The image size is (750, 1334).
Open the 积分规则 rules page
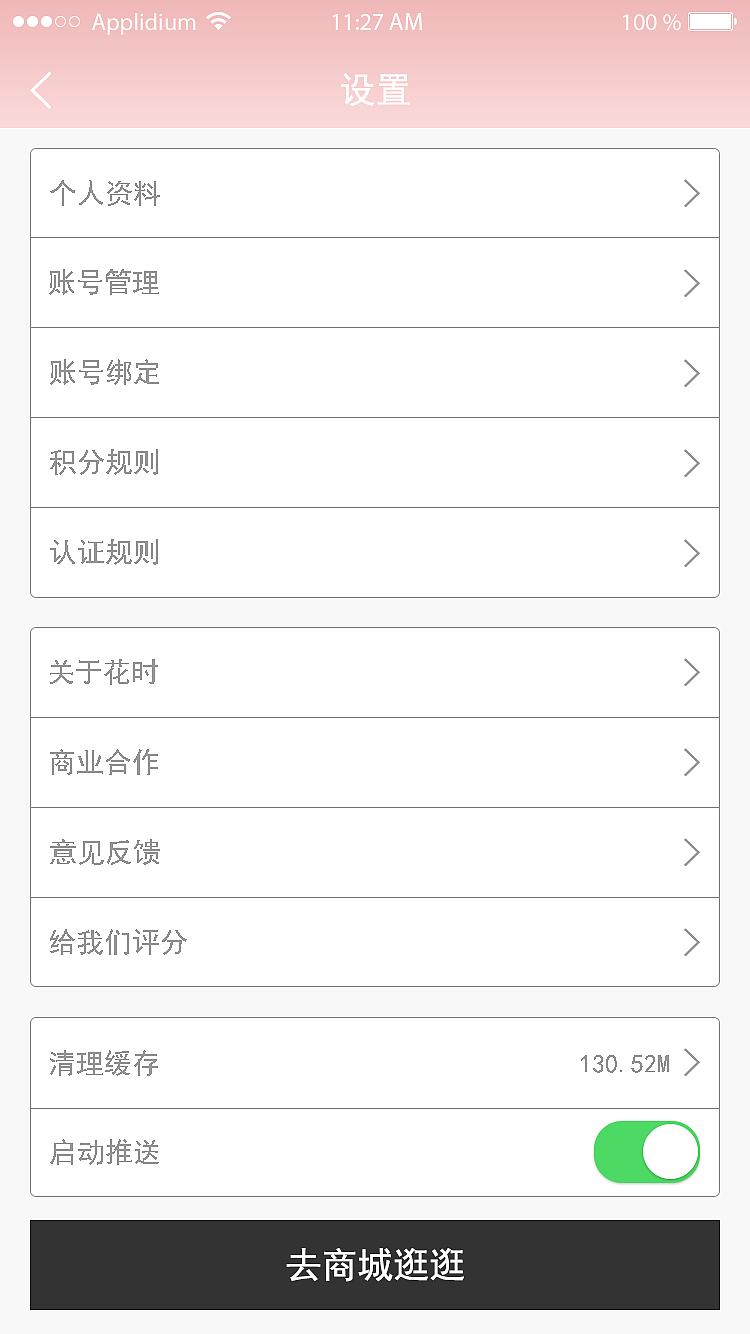[375, 463]
